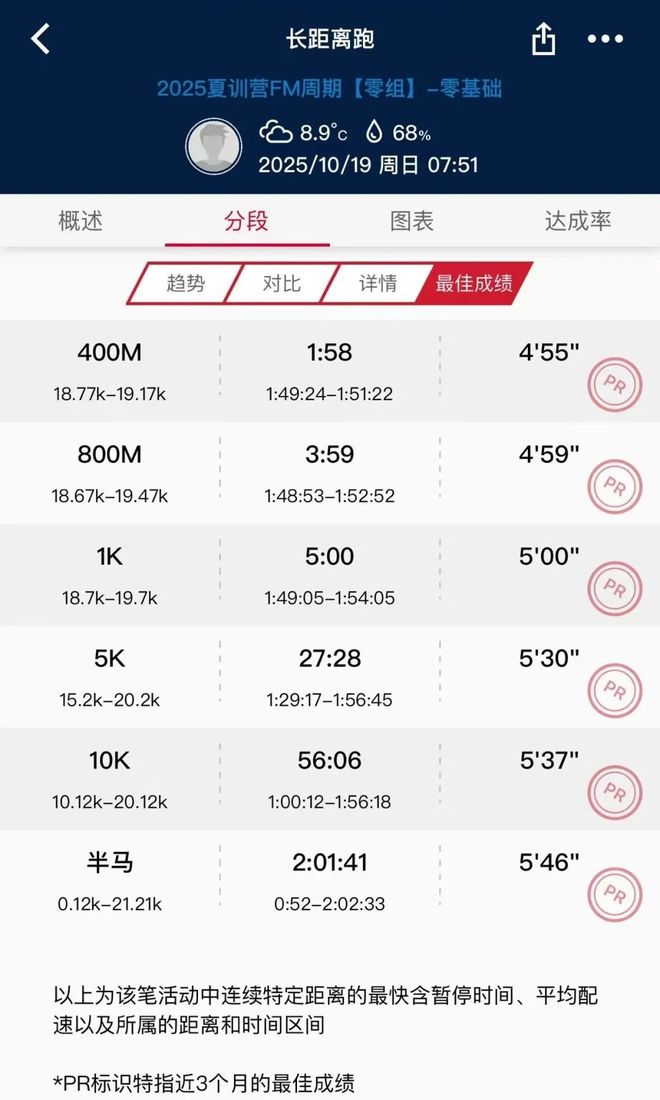This screenshot has height=1100, width=660.
Task: Open the three-dot overflow menu
Action: click(x=605, y=39)
